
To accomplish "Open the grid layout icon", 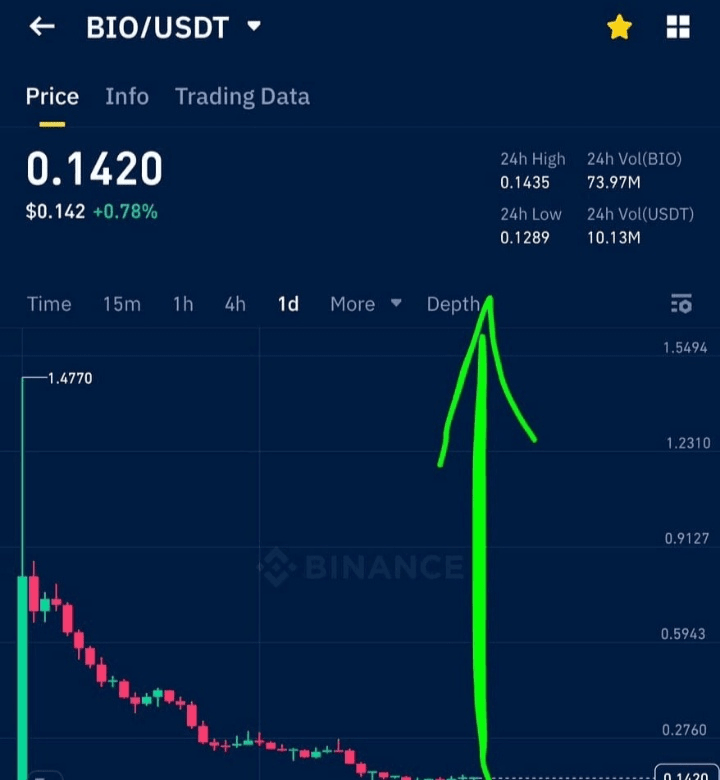I will [678, 28].
